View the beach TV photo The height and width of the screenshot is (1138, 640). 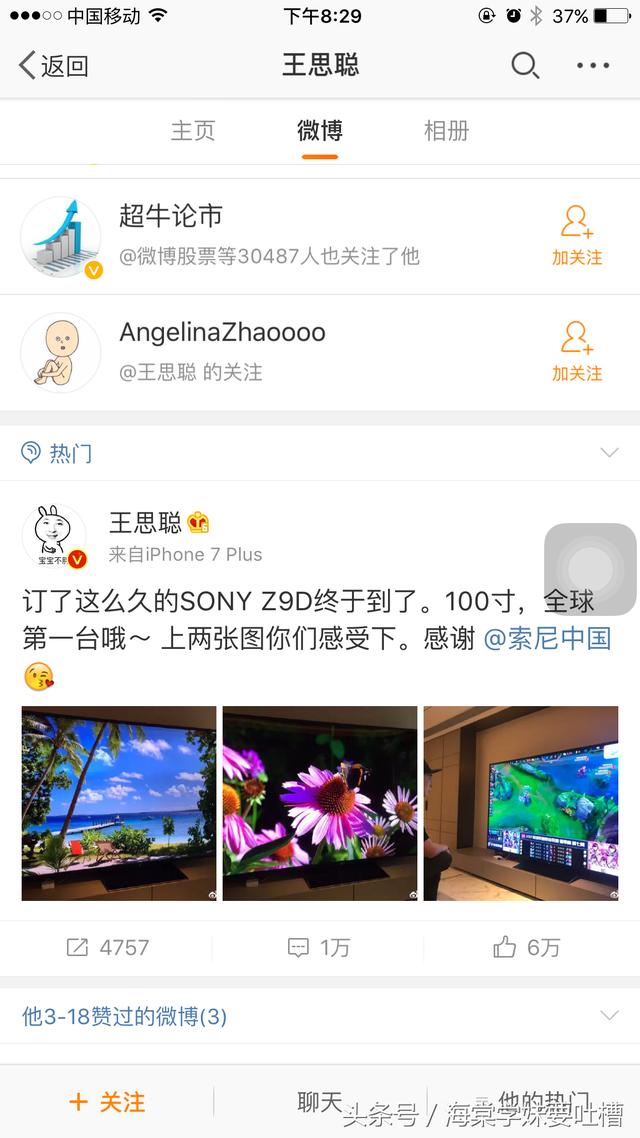(119, 803)
